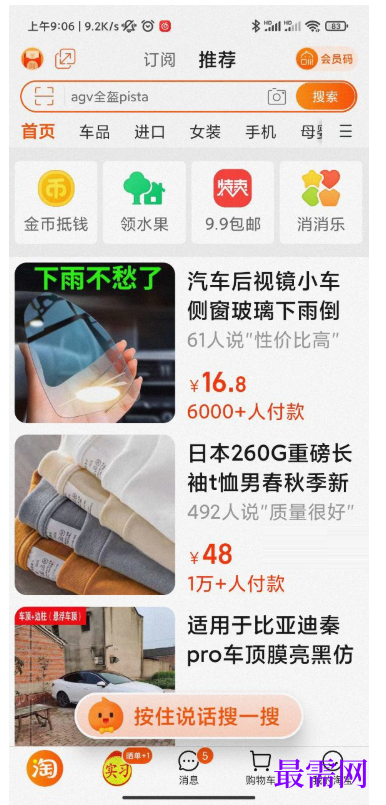Open 金币抵钱 shortcut
386x805 pixels.
56,202
